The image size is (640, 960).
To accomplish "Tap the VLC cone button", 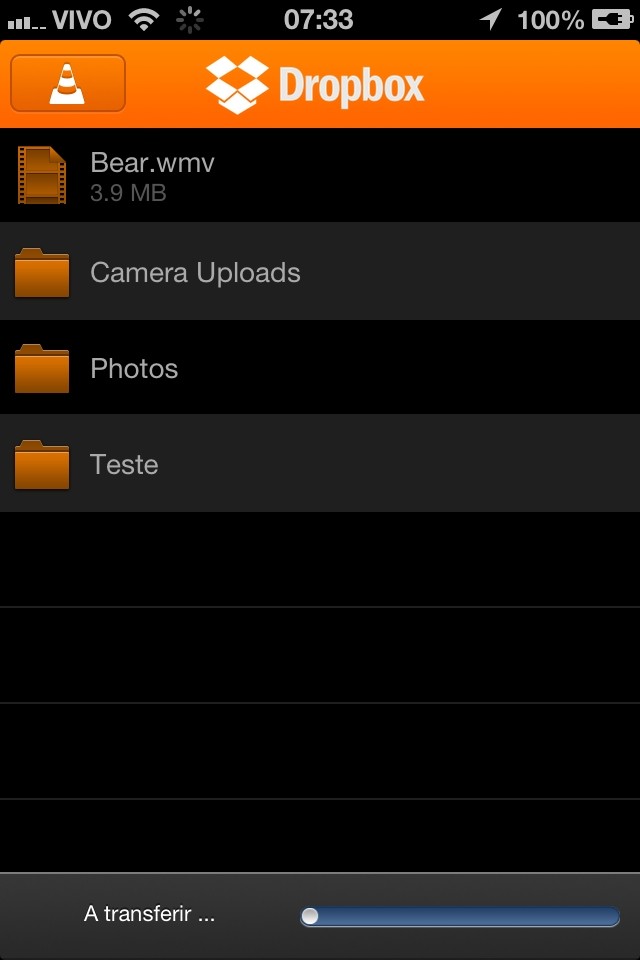I will point(68,84).
